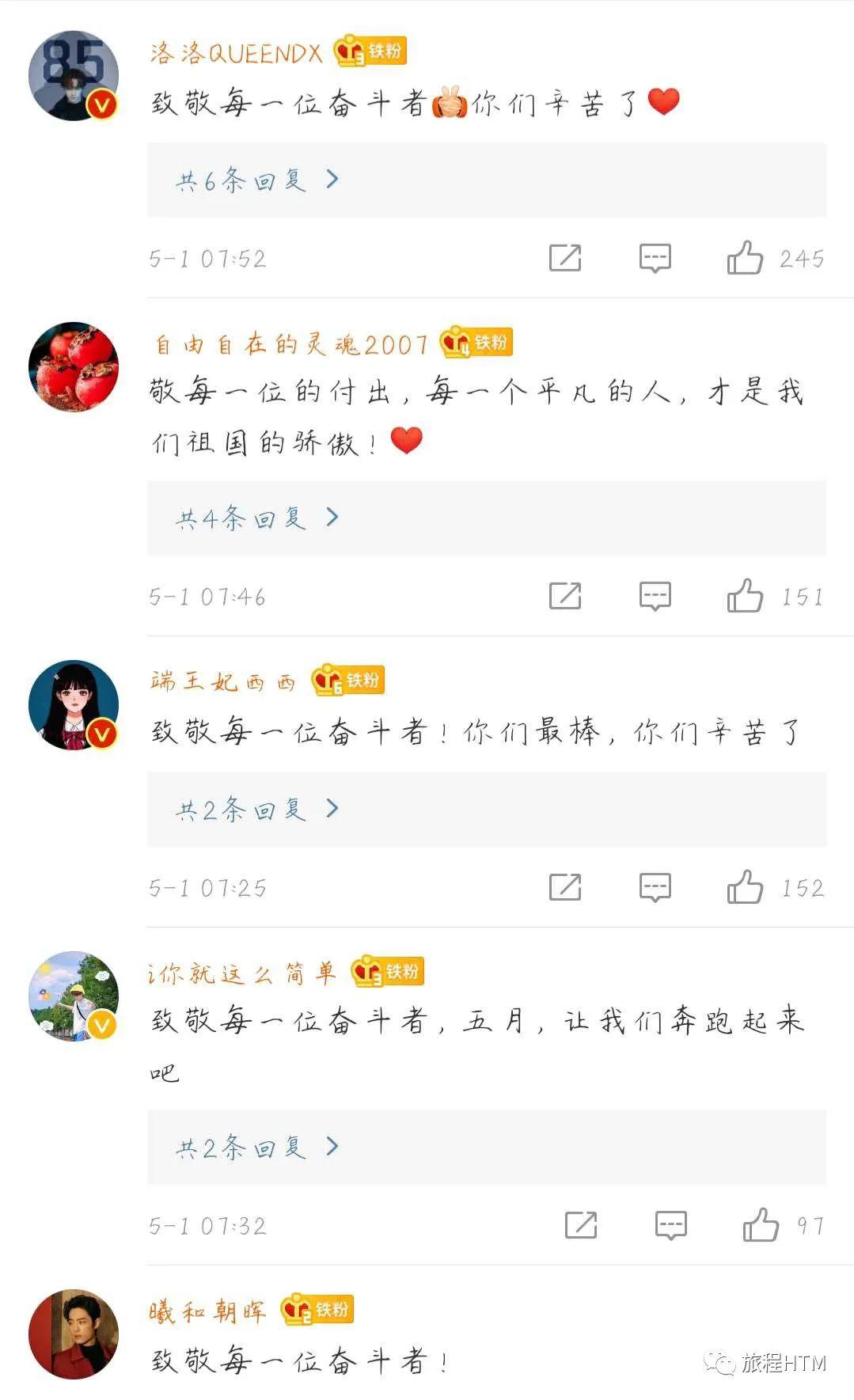Like i你就这么简单's comment

pos(761,1225)
